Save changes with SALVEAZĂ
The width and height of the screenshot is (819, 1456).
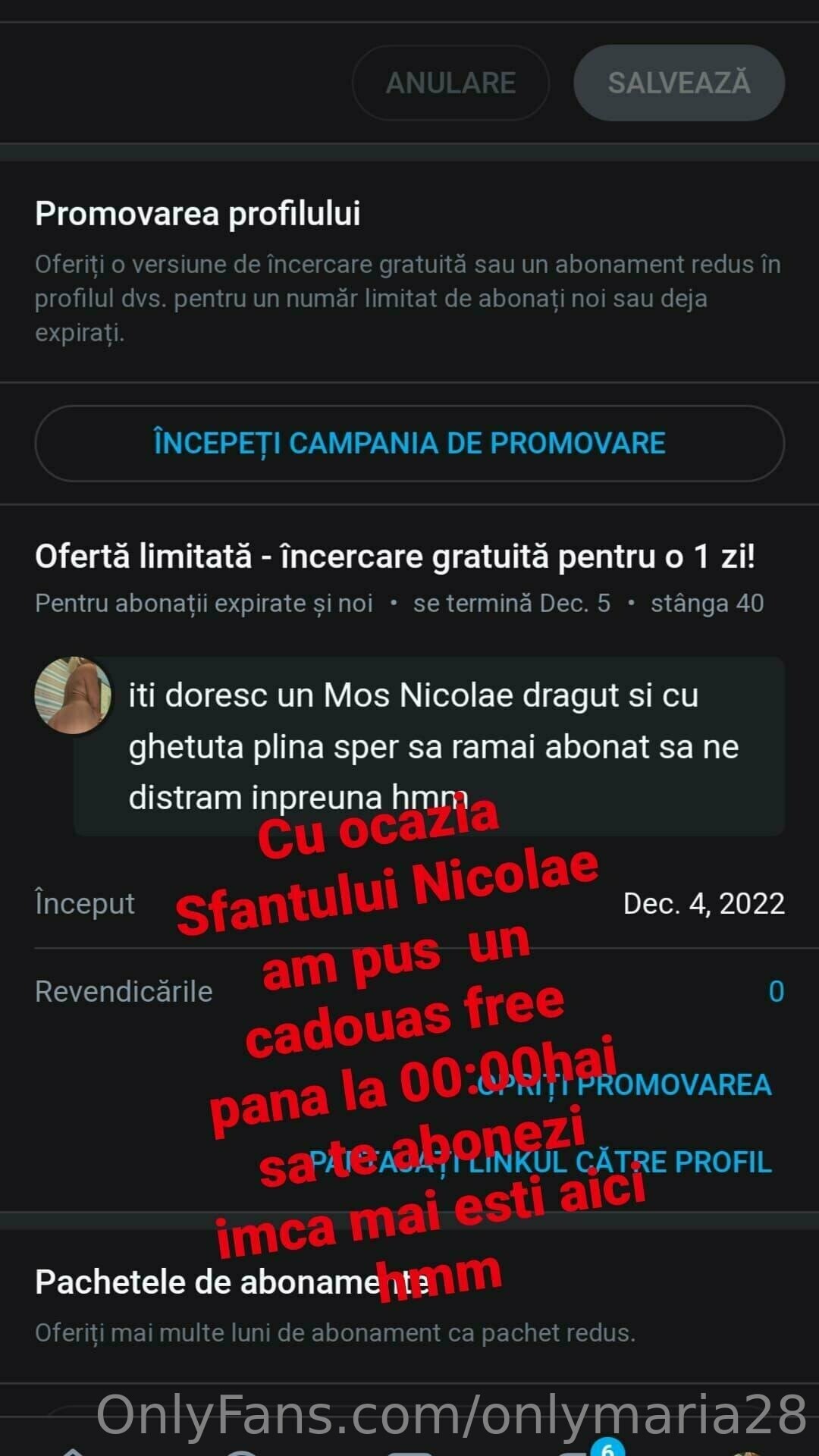pyautogui.click(x=679, y=83)
